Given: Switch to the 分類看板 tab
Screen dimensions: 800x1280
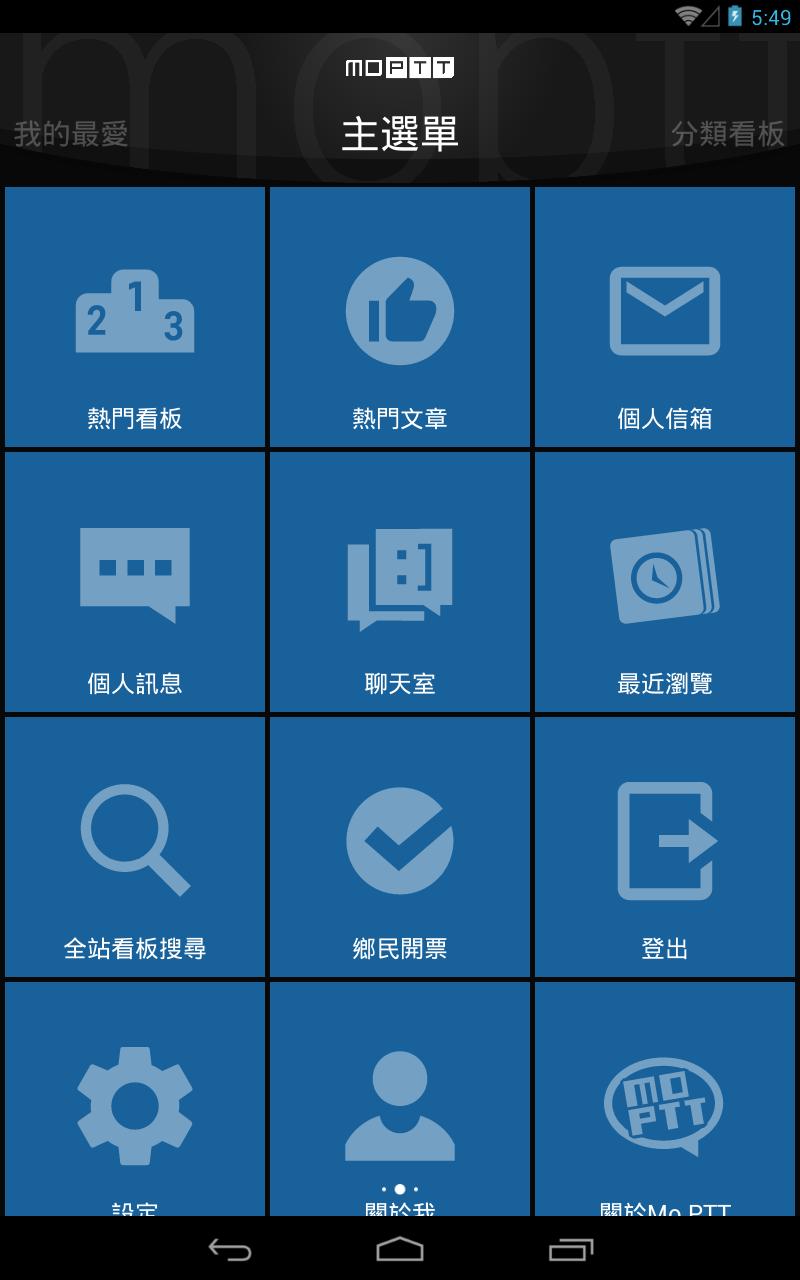Looking at the screenshot, I should pyautogui.click(x=728, y=134).
